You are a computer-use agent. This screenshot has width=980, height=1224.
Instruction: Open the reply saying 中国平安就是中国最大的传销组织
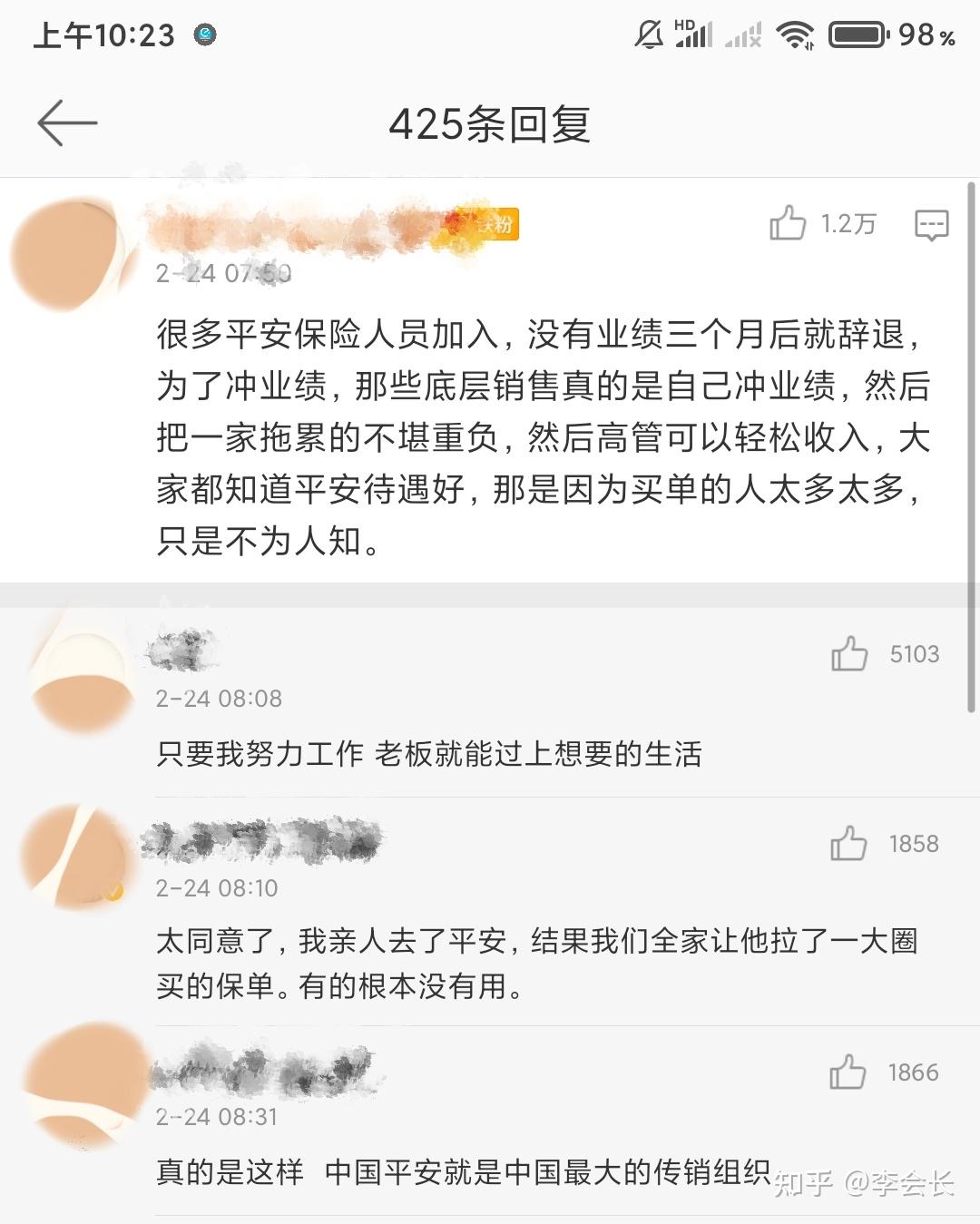click(x=463, y=1172)
